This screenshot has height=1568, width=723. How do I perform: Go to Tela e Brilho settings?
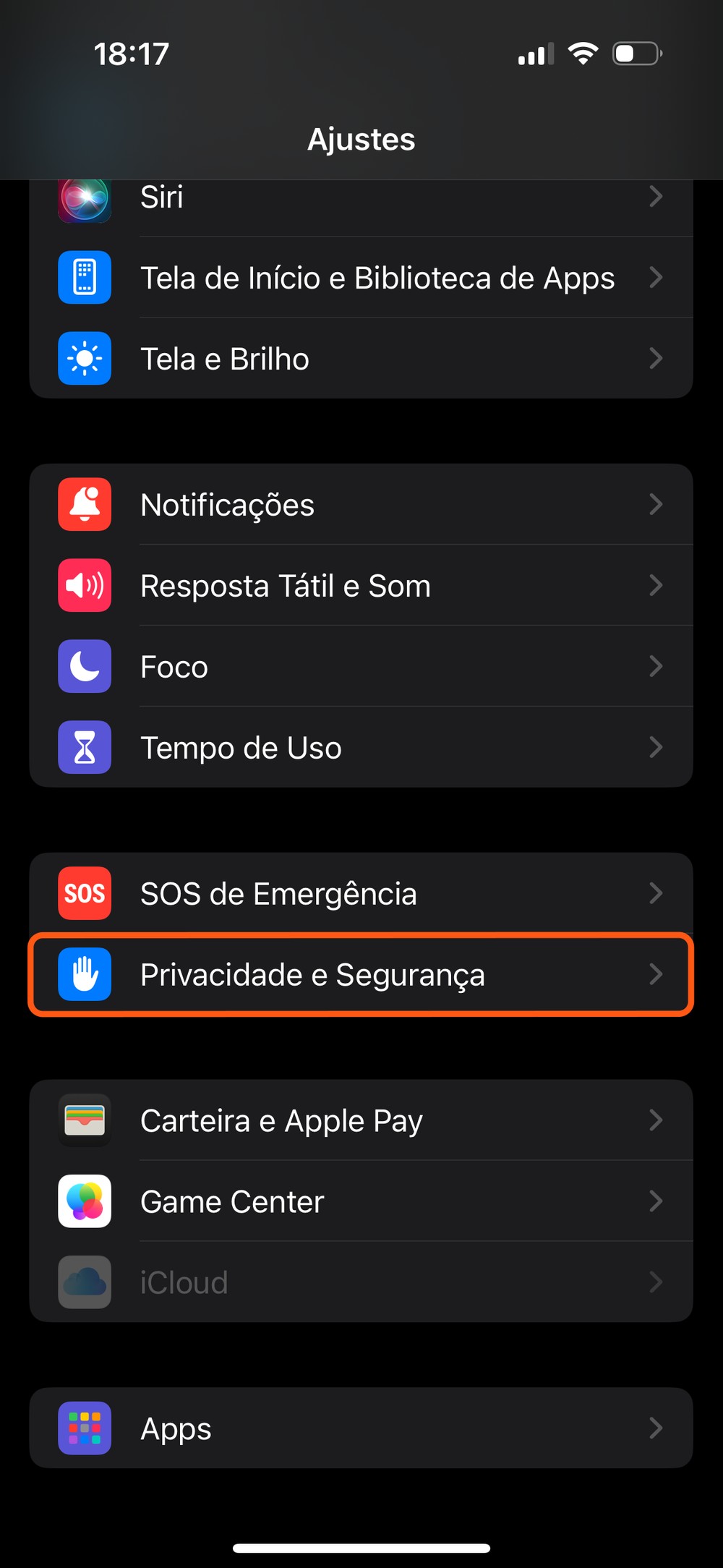point(361,359)
